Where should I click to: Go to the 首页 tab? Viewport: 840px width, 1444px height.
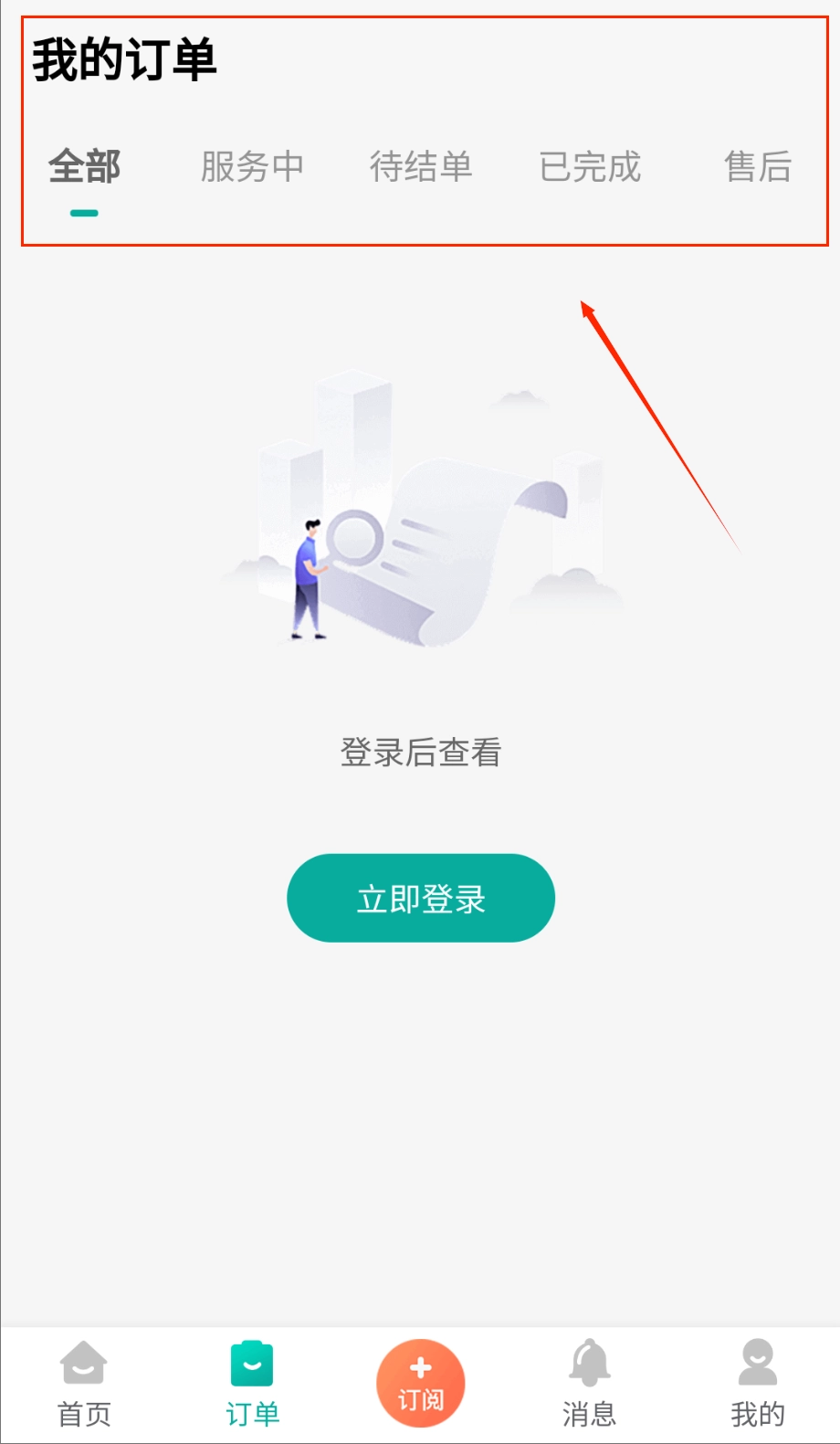click(84, 1384)
